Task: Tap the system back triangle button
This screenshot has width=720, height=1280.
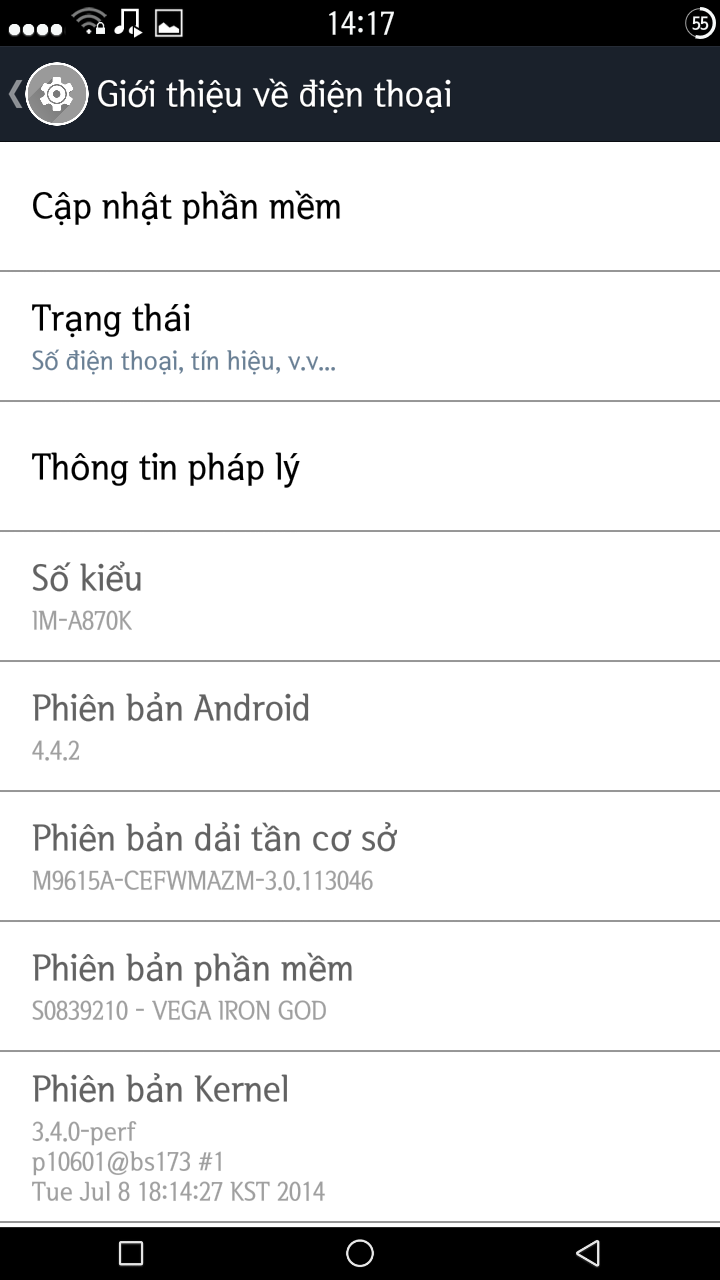Action: point(588,1252)
